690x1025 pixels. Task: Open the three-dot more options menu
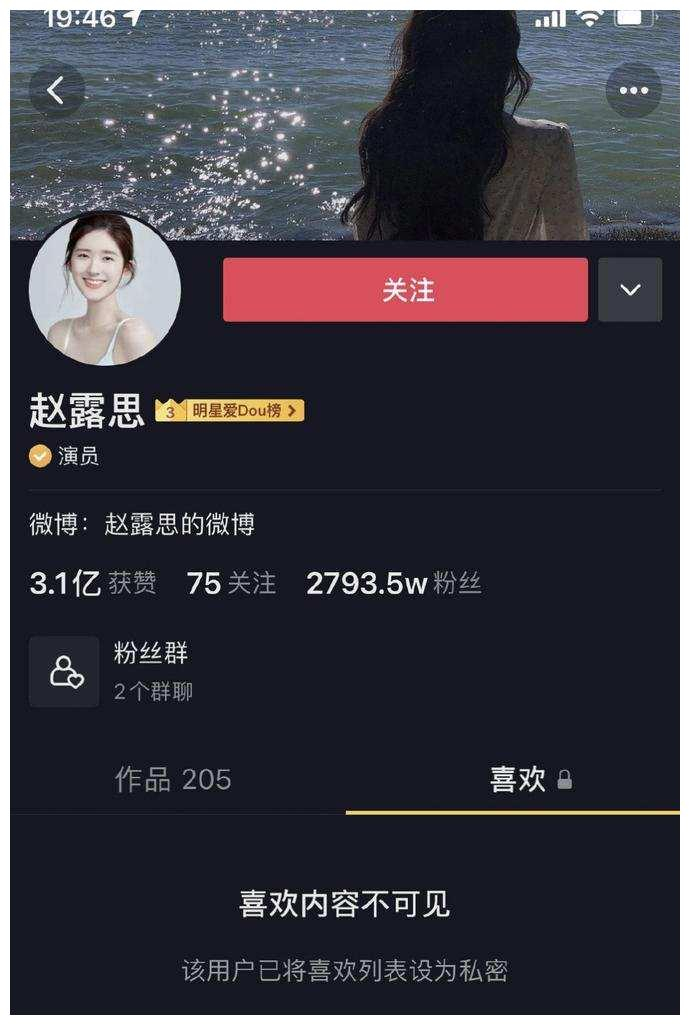click(x=633, y=91)
